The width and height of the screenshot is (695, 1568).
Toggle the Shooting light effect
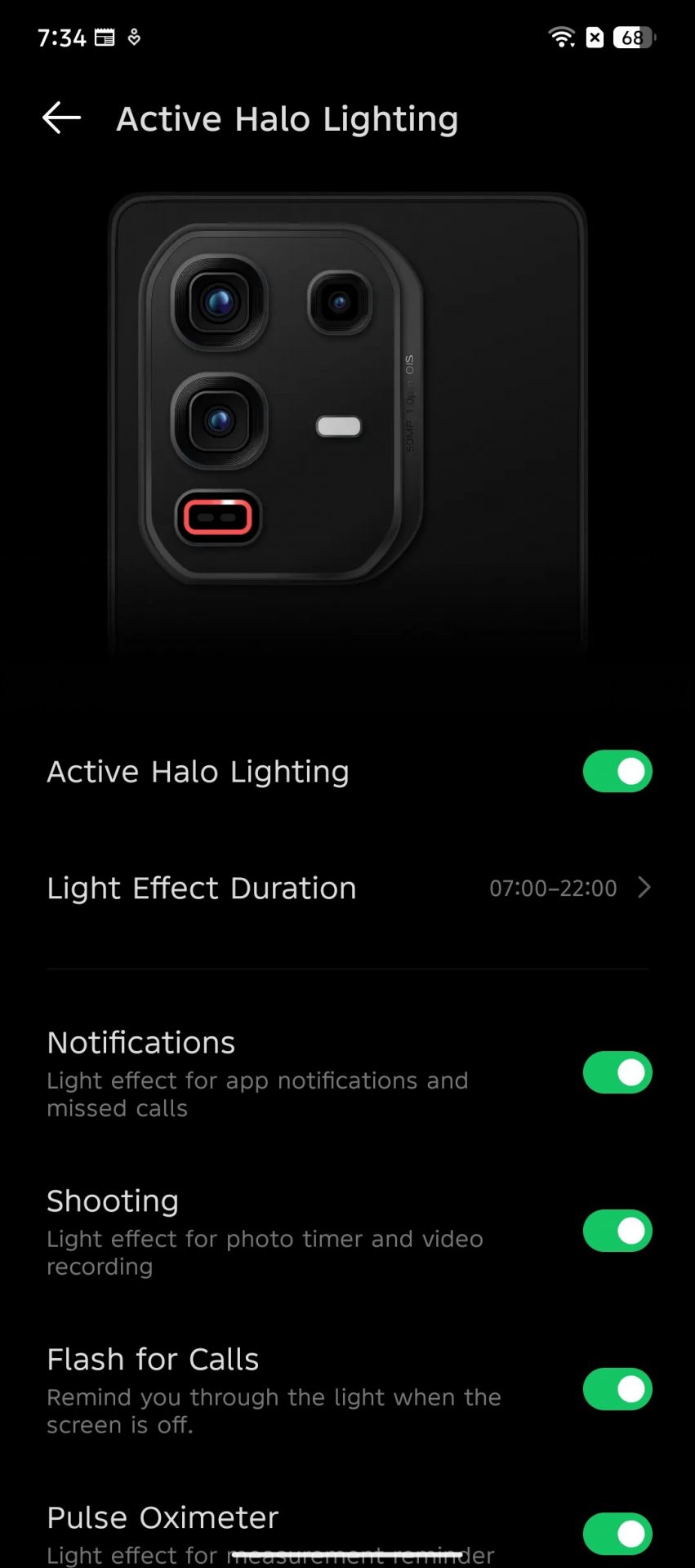617,1231
